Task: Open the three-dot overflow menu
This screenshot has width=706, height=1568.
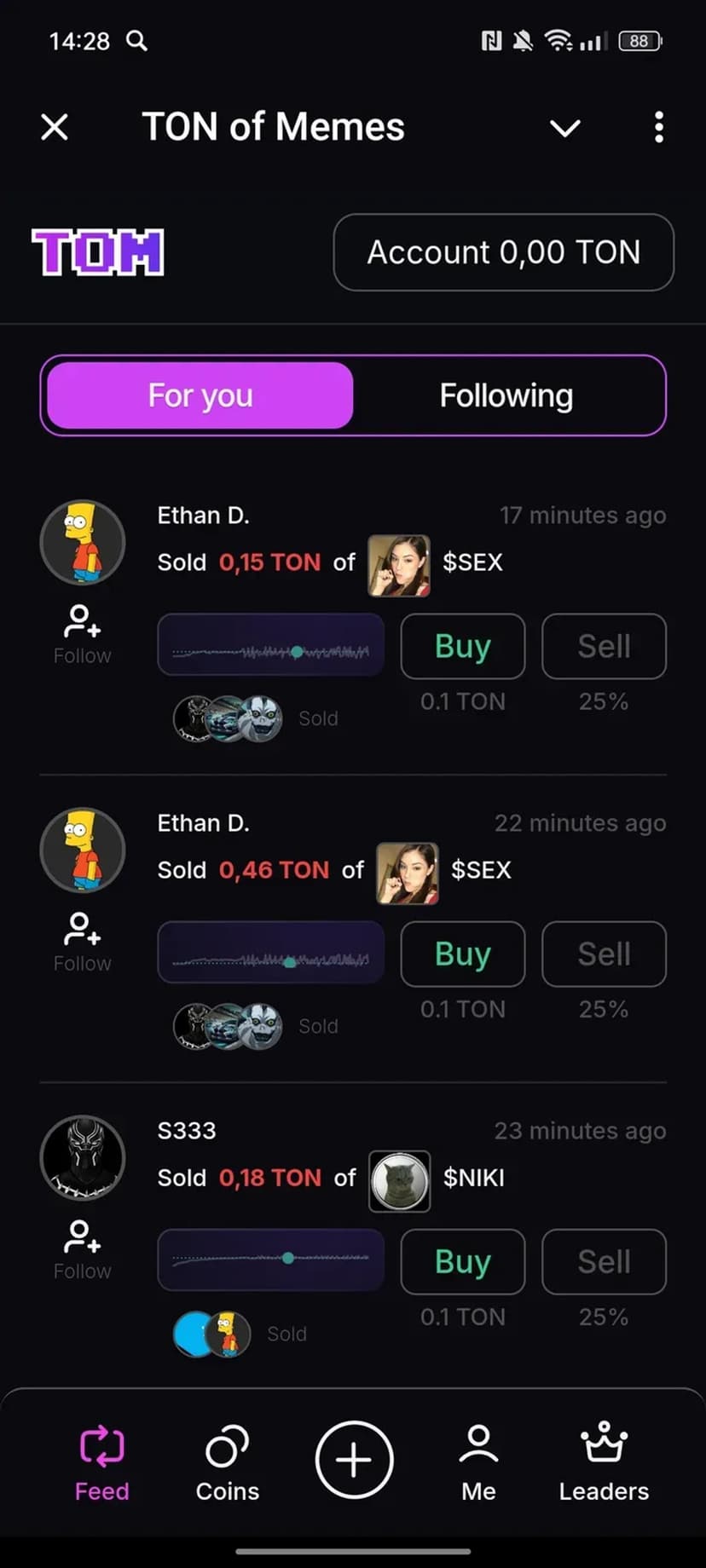Action: [658, 128]
